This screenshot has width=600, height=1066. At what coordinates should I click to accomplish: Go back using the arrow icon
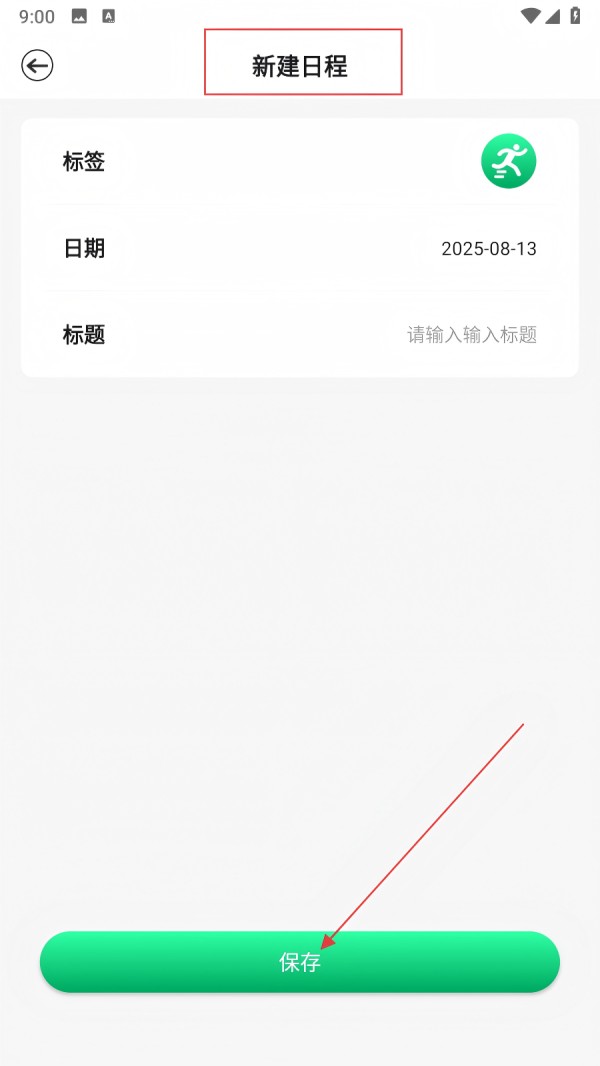[37, 66]
